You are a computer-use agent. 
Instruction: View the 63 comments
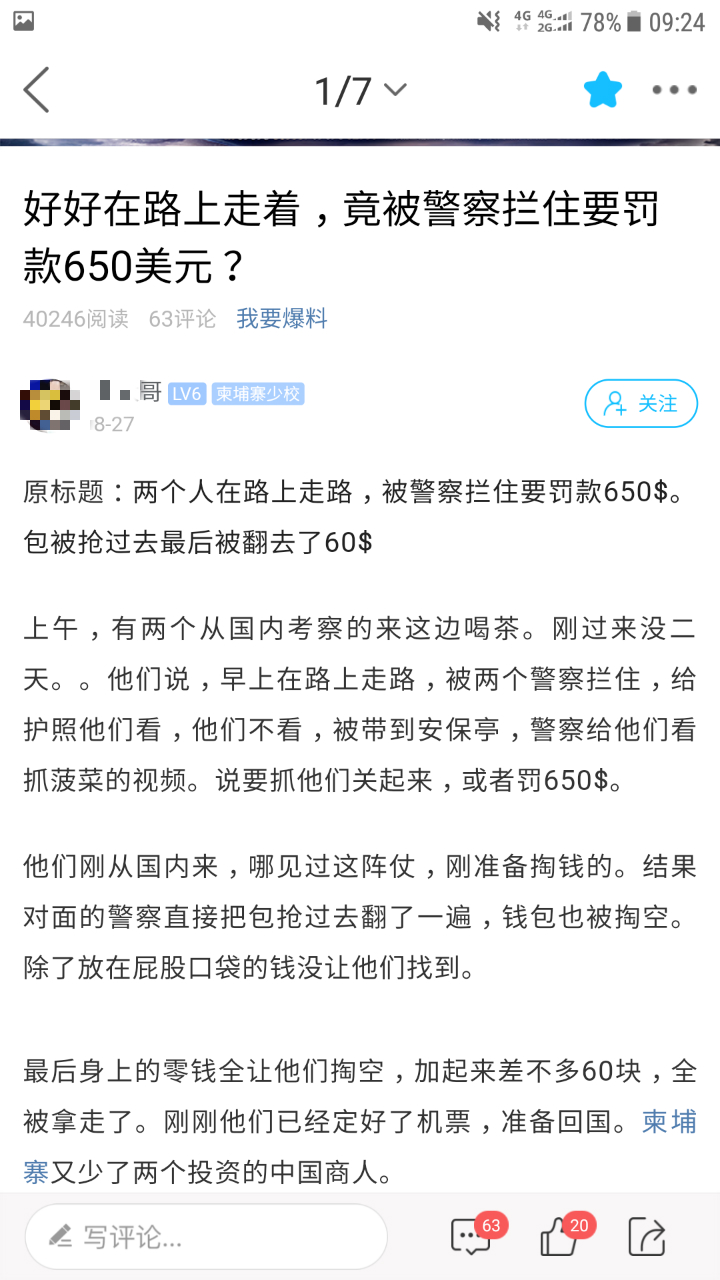[x=472, y=1237]
